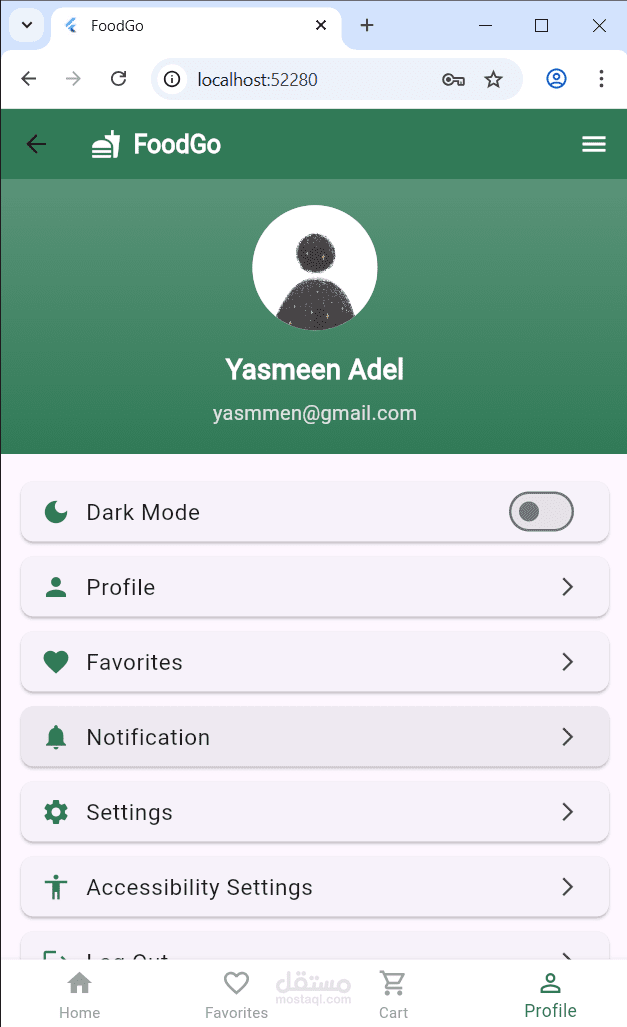Open the hamburger drawer menu
The image size is (627, 1027).
pyautogui.click(x=594, y=144)
